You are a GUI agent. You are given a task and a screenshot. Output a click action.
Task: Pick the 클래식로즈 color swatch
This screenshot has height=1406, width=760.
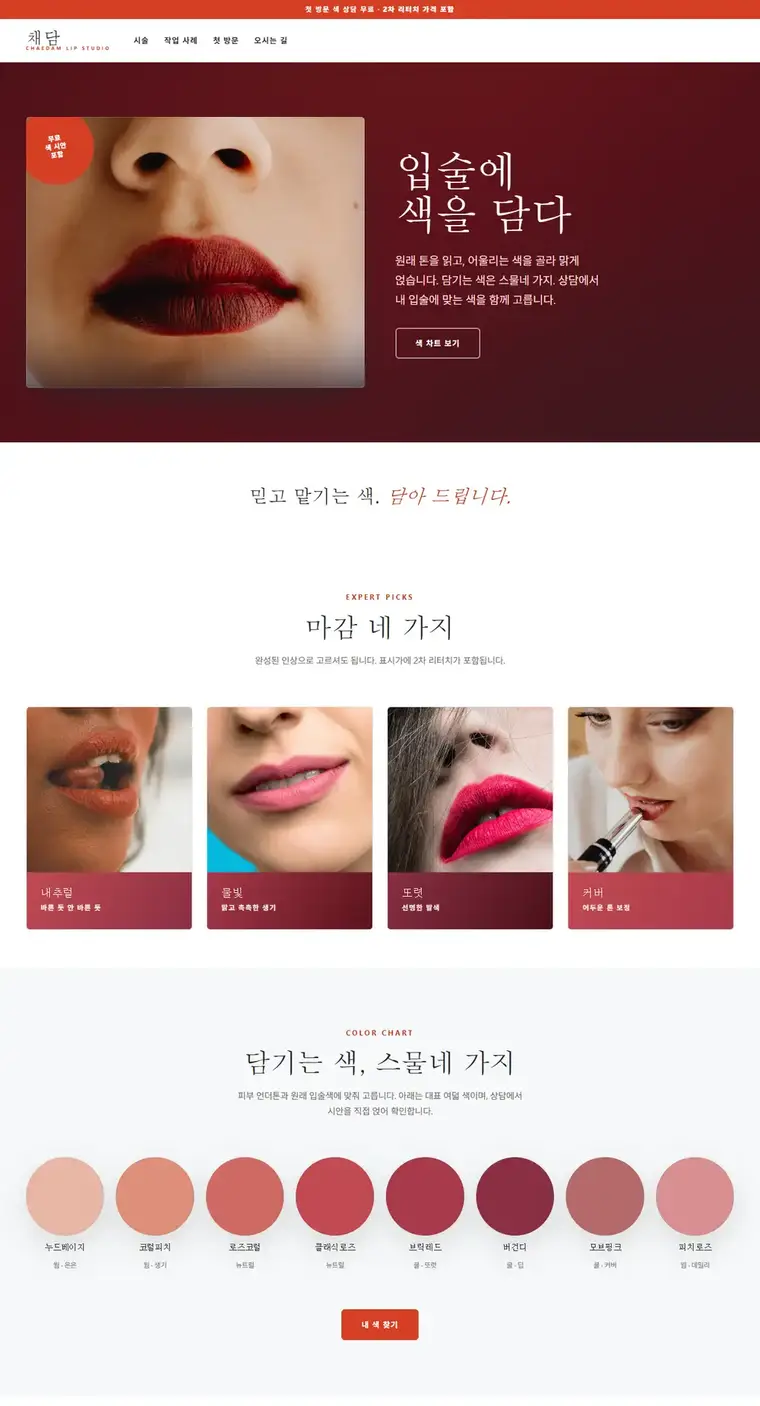pos(335,1196)
